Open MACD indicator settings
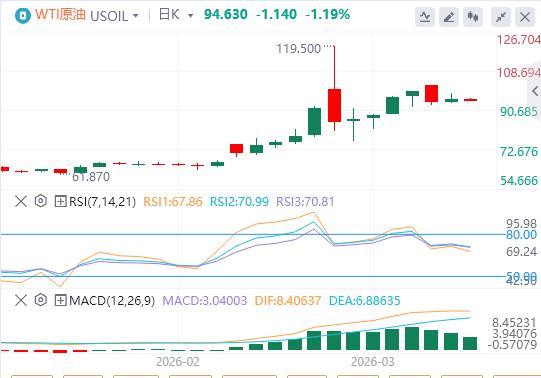541x378 pixels. pyautogui.click(x=41, y=300)
